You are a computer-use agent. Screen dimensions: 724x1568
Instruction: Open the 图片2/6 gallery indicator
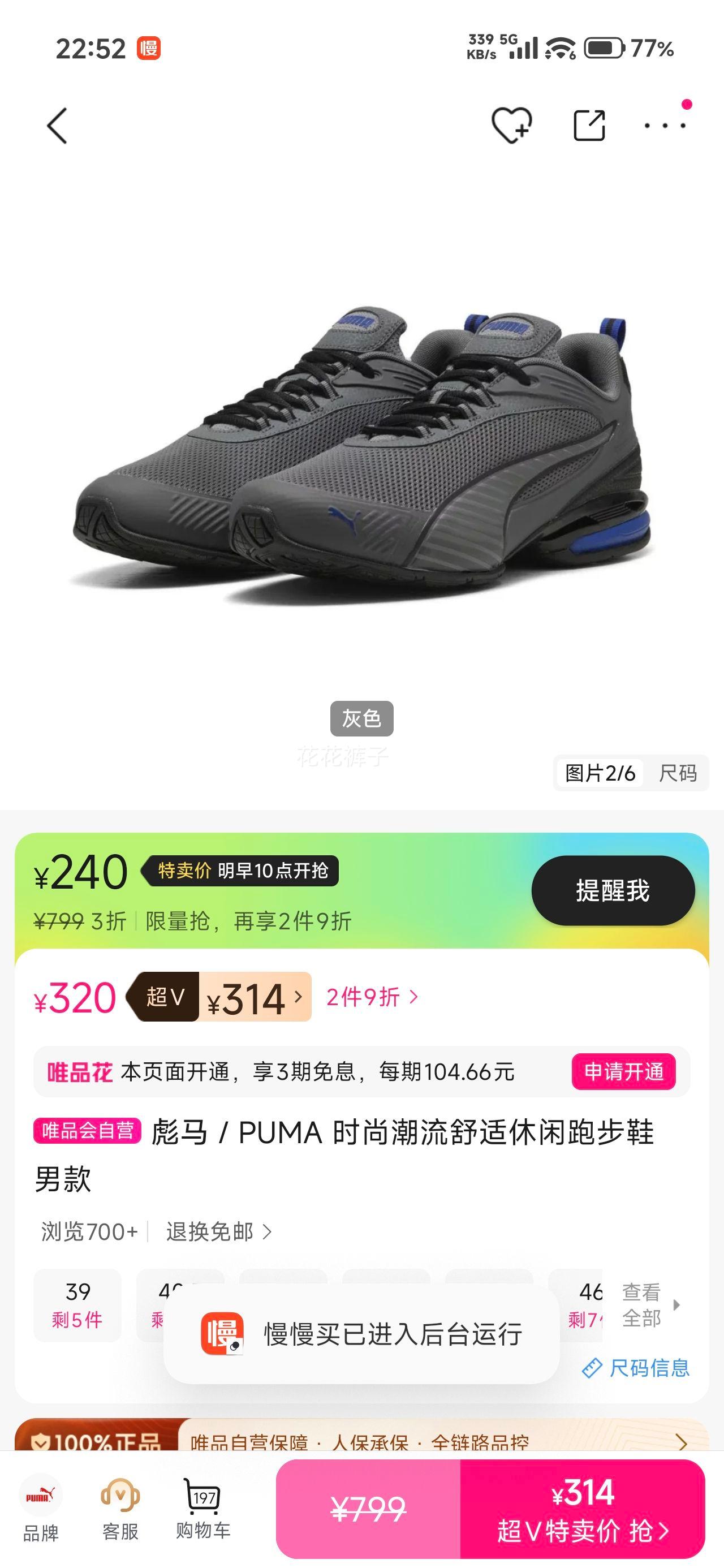point(600,773)
